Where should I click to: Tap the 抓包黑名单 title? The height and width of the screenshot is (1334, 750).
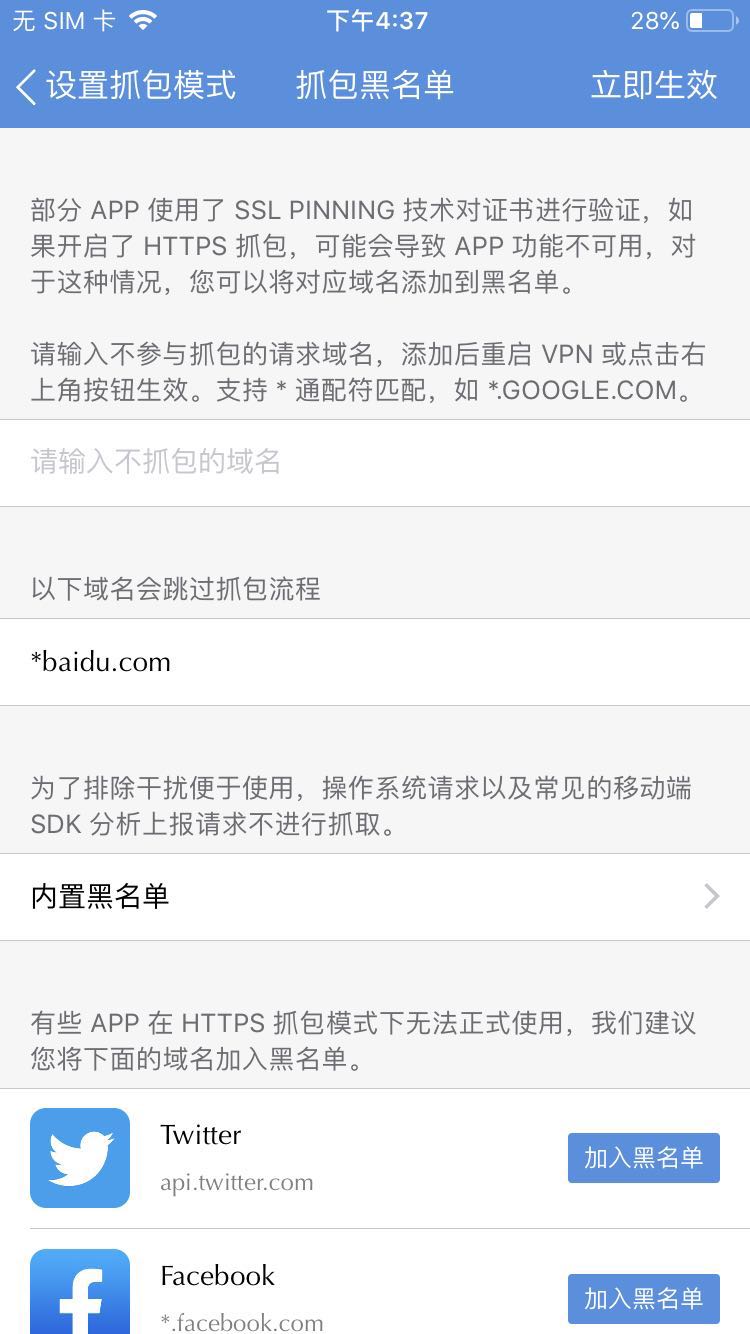point(374,87)
